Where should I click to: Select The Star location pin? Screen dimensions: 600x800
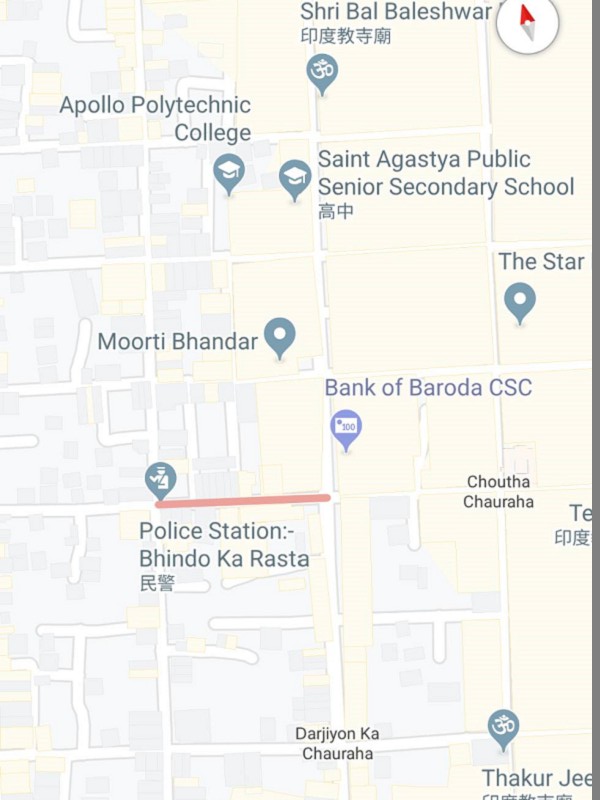click(x=518, y=300)
